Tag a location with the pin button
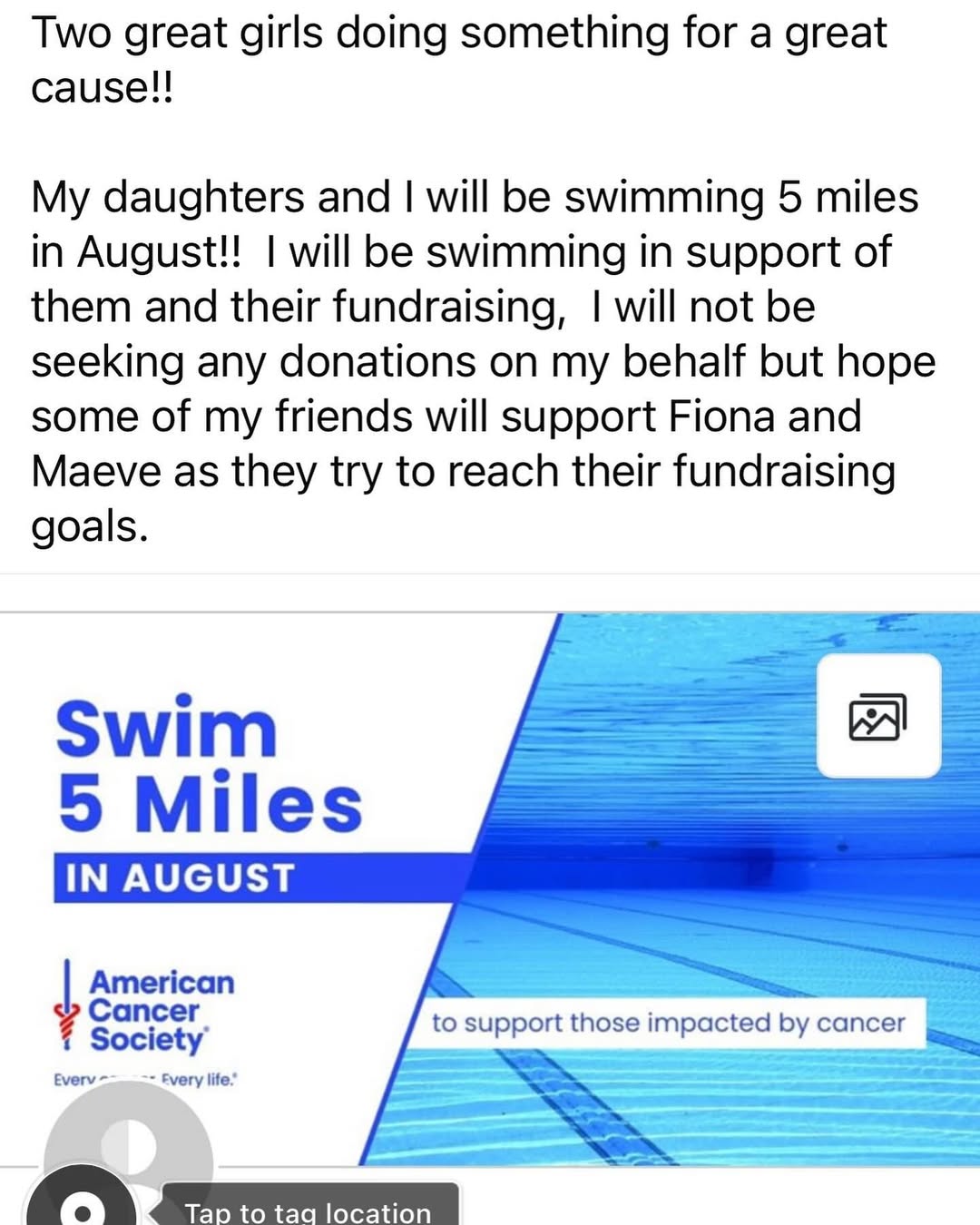The height and width of the screenshot is (1225, 980). click(x=82, y=1203)
